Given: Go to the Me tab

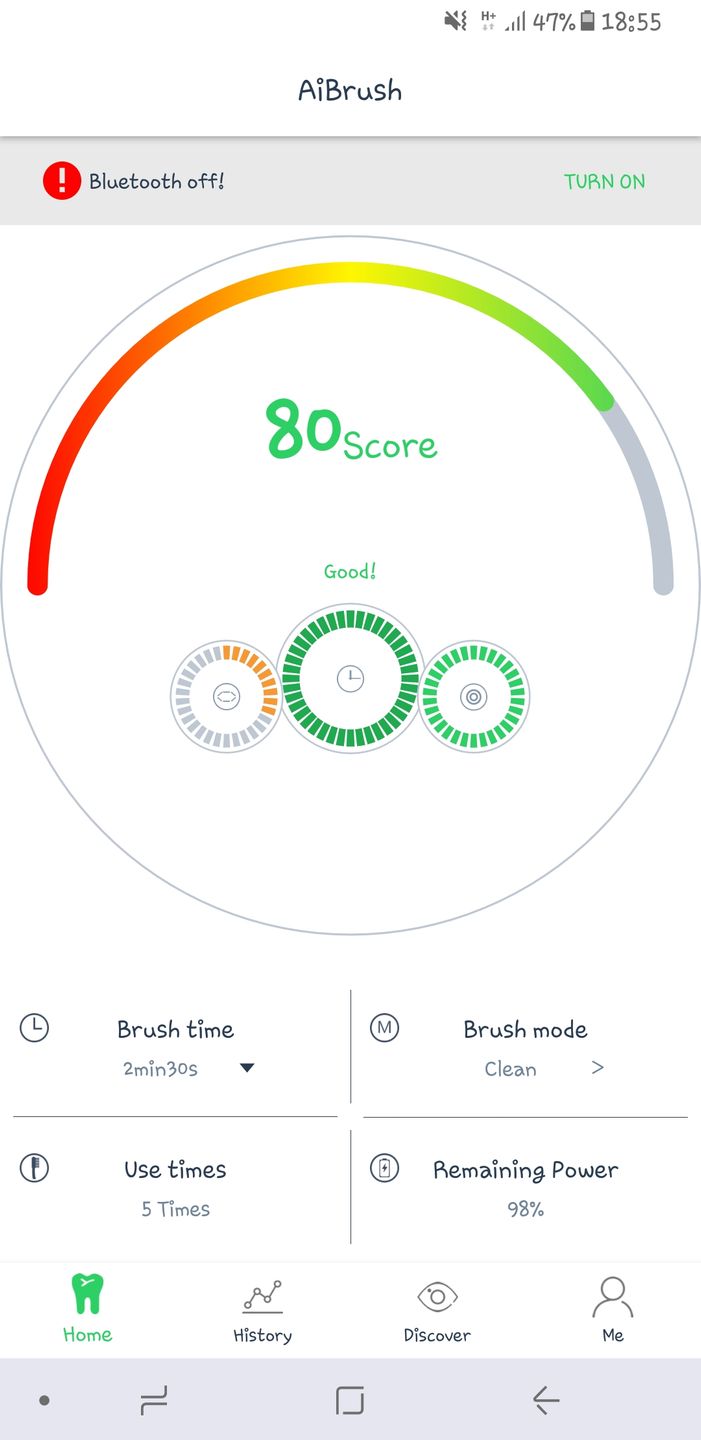Looking at the screenshot, I should (612, 1310).
